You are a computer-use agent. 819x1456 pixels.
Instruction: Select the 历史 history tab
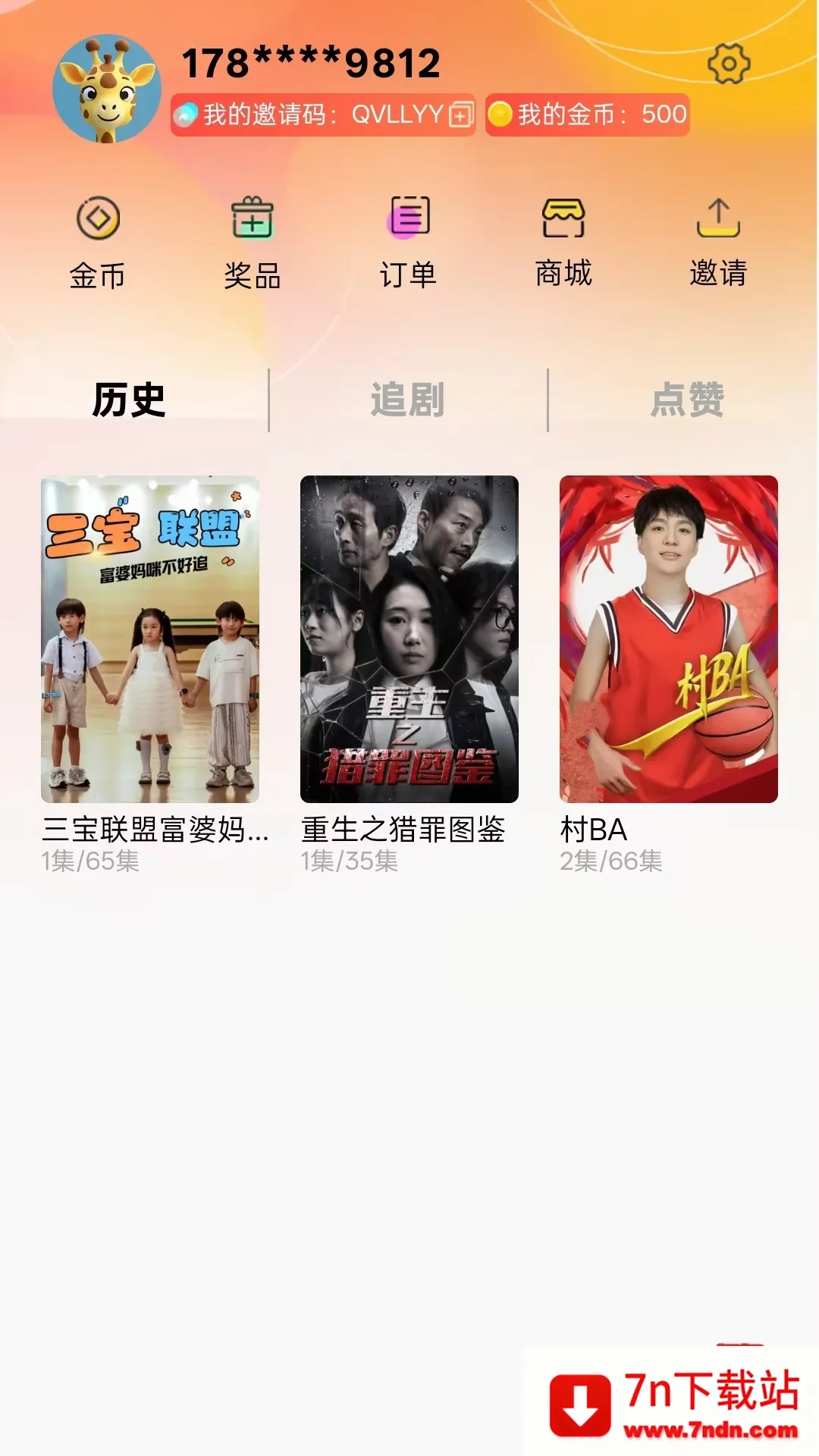pyautogui.click(x=129, y=400)
